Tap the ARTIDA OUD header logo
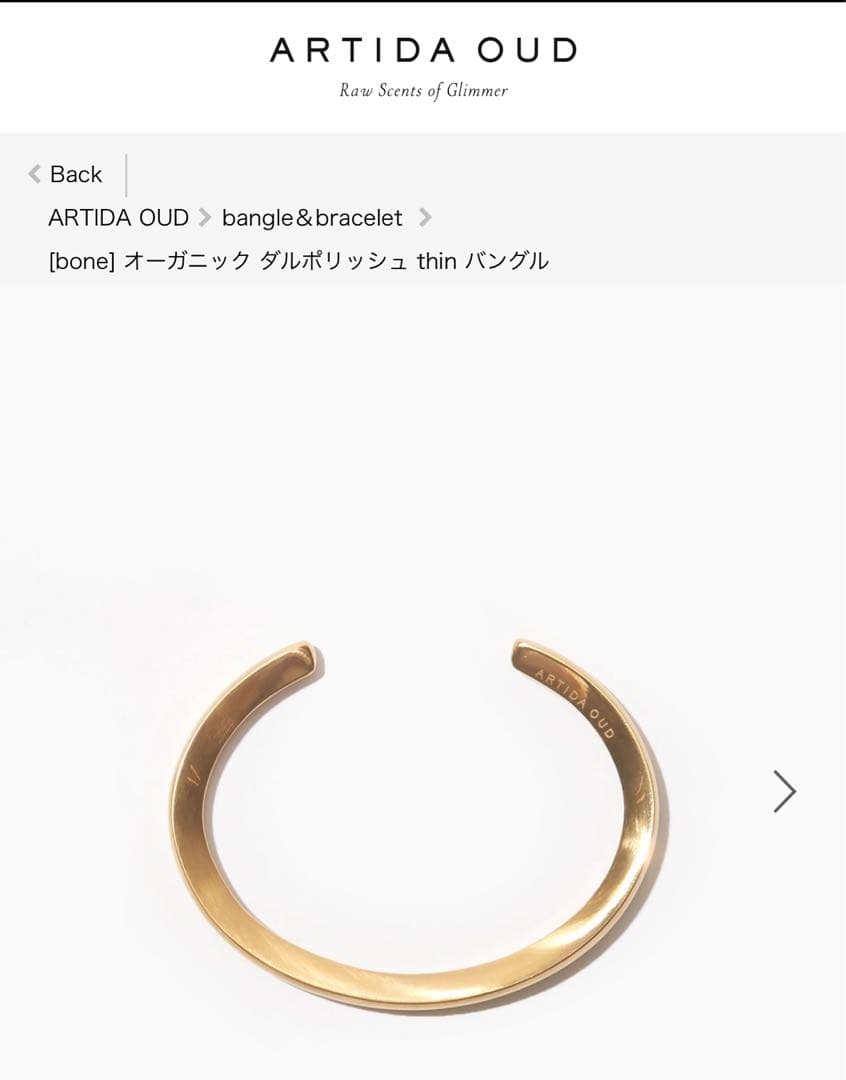Screen dimensions: 846x1080 pyautogui.click(x=423, y=51)
